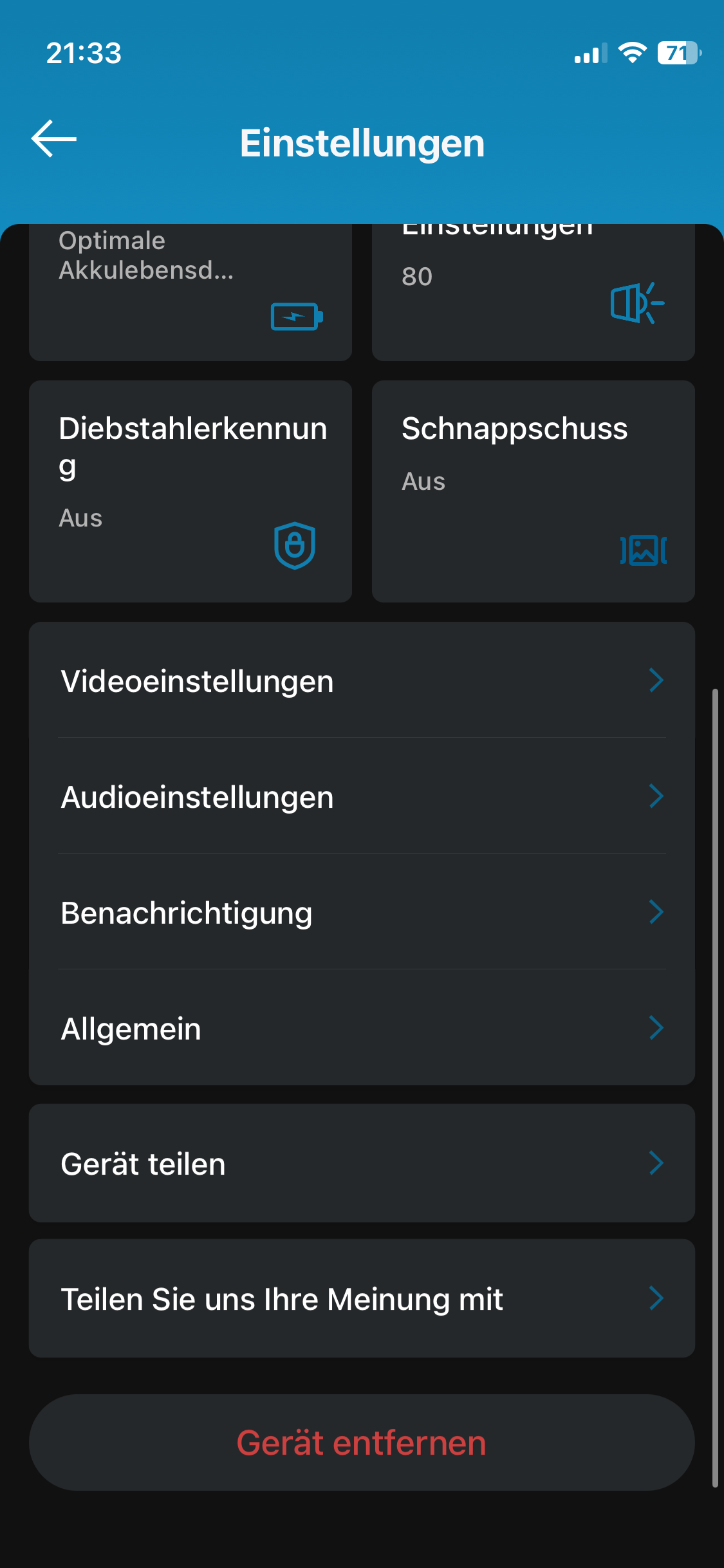Tap the Gerät entfernen button

[x=362, y=1442]
